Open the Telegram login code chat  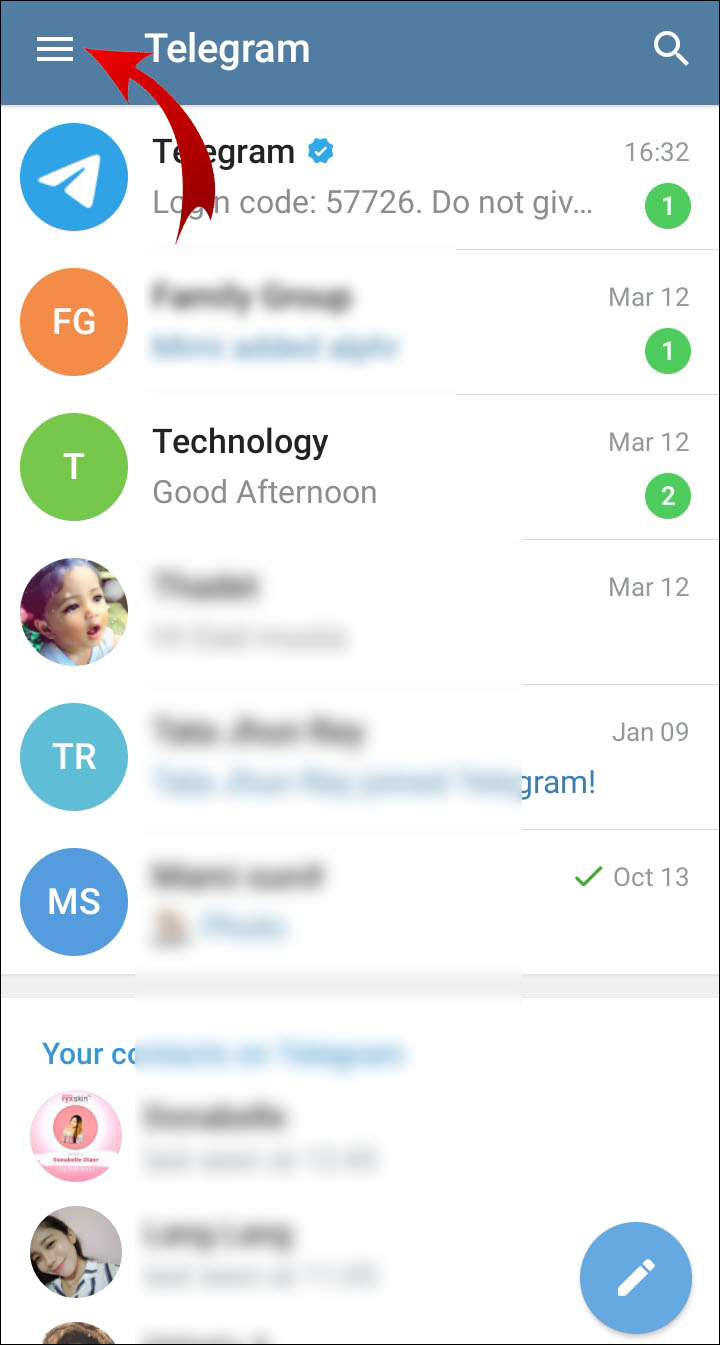[360, 178]
